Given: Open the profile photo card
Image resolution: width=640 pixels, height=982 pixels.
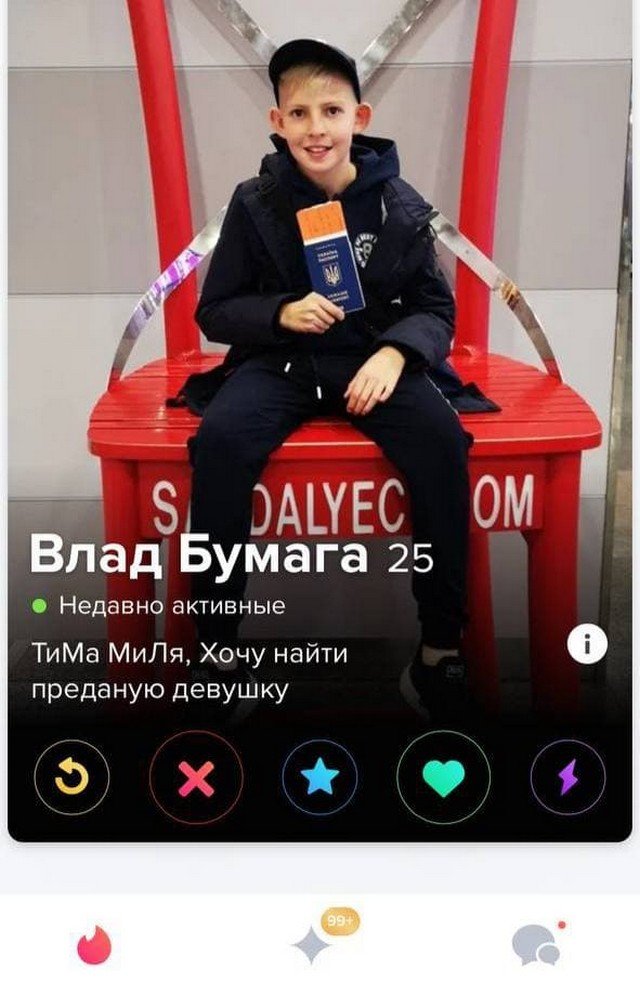Looking at the screenshot, I should [320, 300].
